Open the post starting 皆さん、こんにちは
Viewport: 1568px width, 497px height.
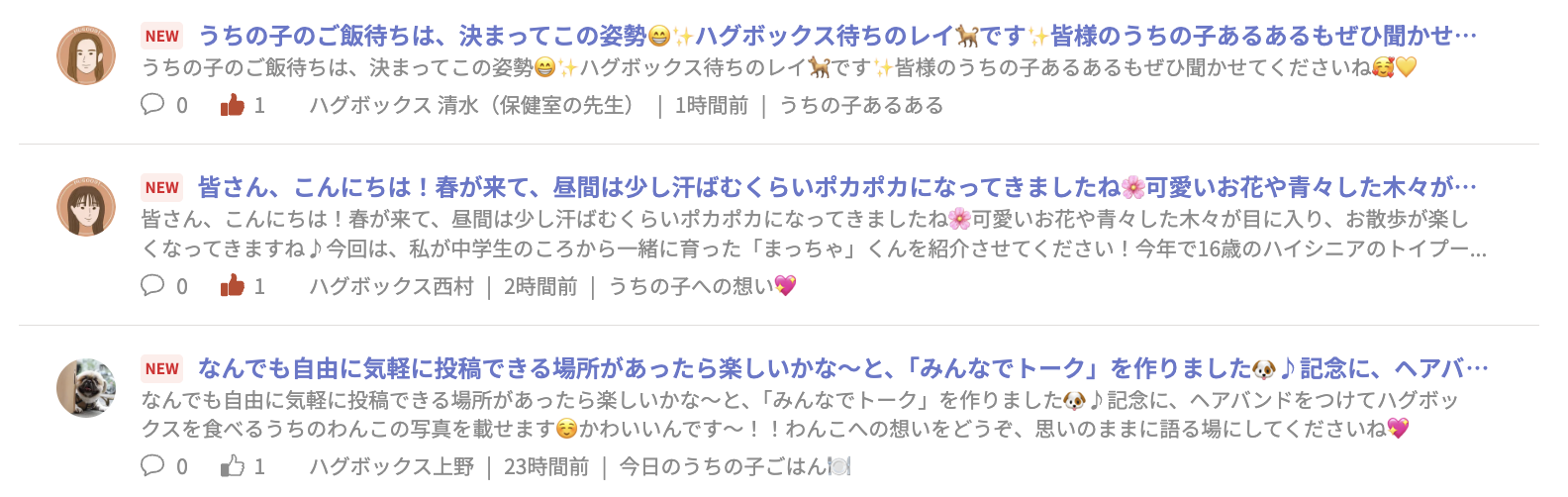836,187
